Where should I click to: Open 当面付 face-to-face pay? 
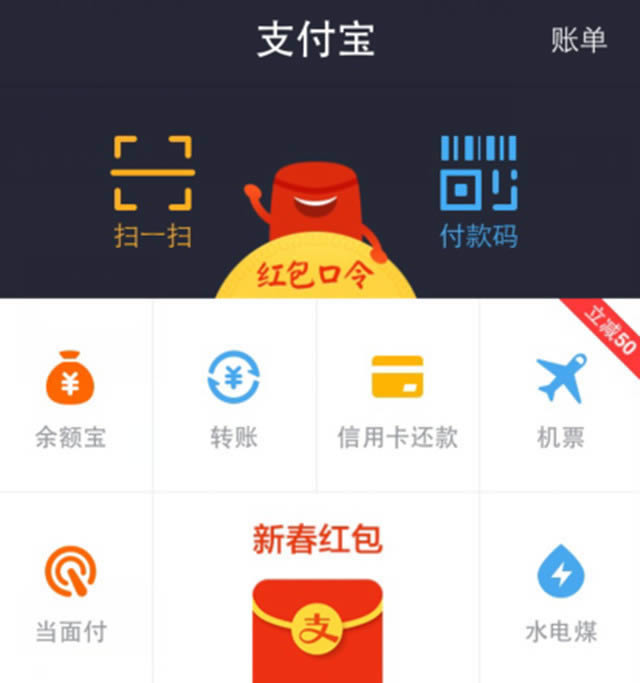coord(70,592)
